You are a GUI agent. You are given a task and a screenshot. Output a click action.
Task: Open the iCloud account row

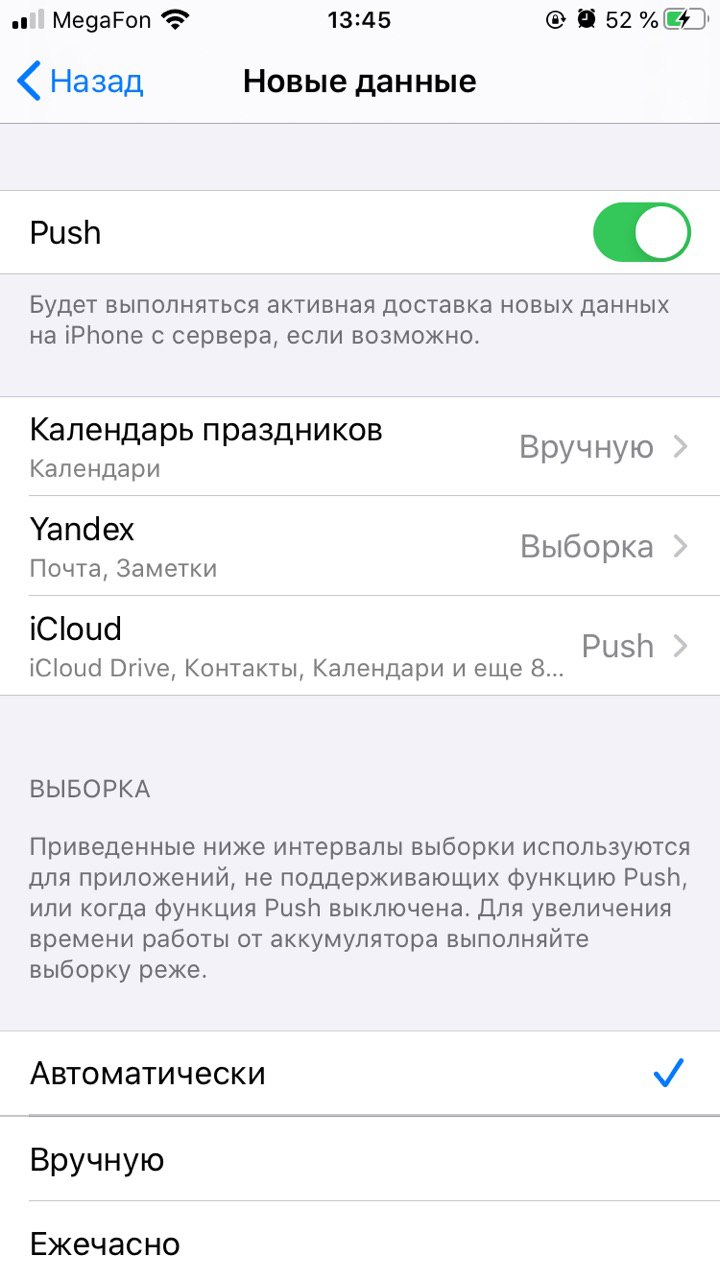click(360, 646)
